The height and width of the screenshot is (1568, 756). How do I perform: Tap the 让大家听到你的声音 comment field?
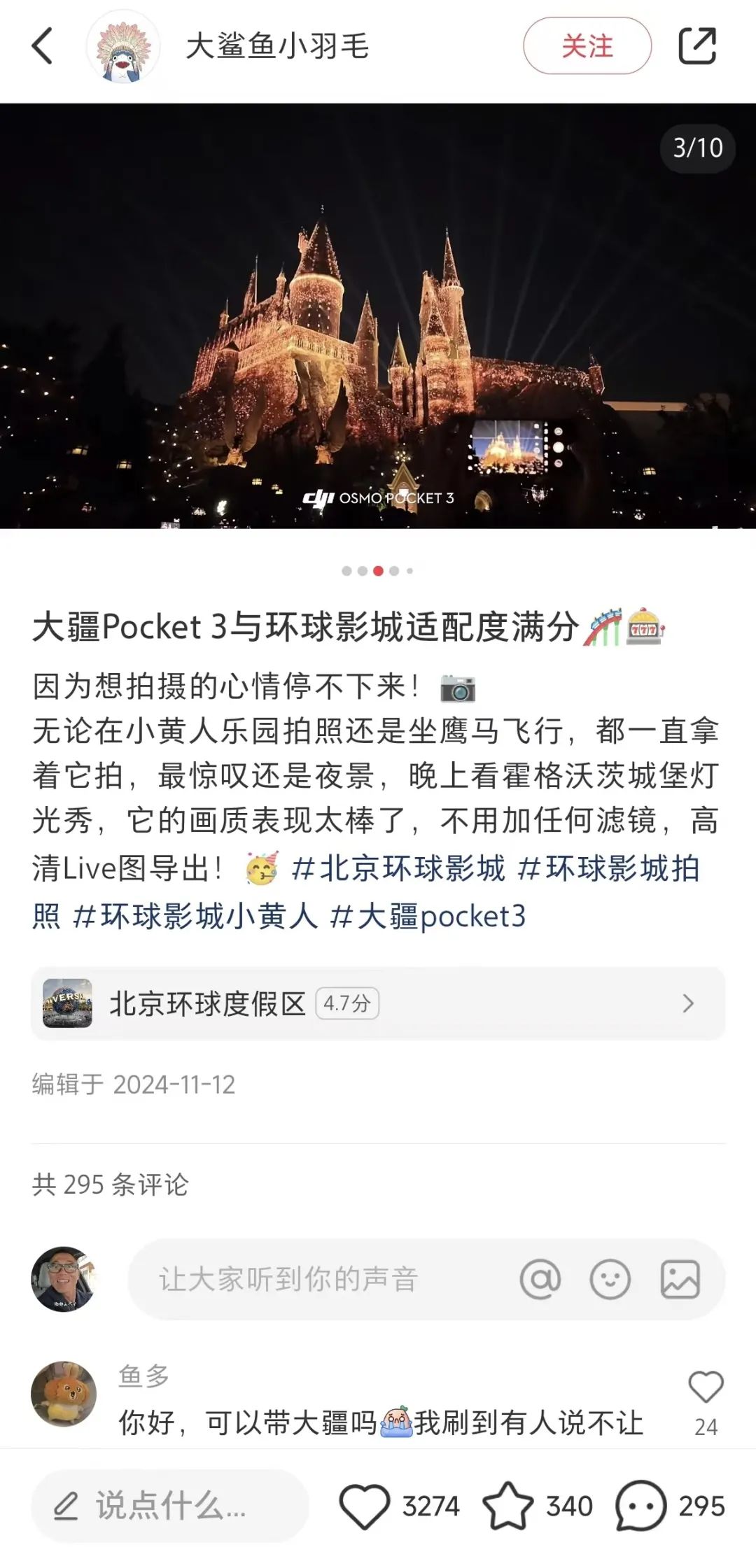coord(315,1279)
